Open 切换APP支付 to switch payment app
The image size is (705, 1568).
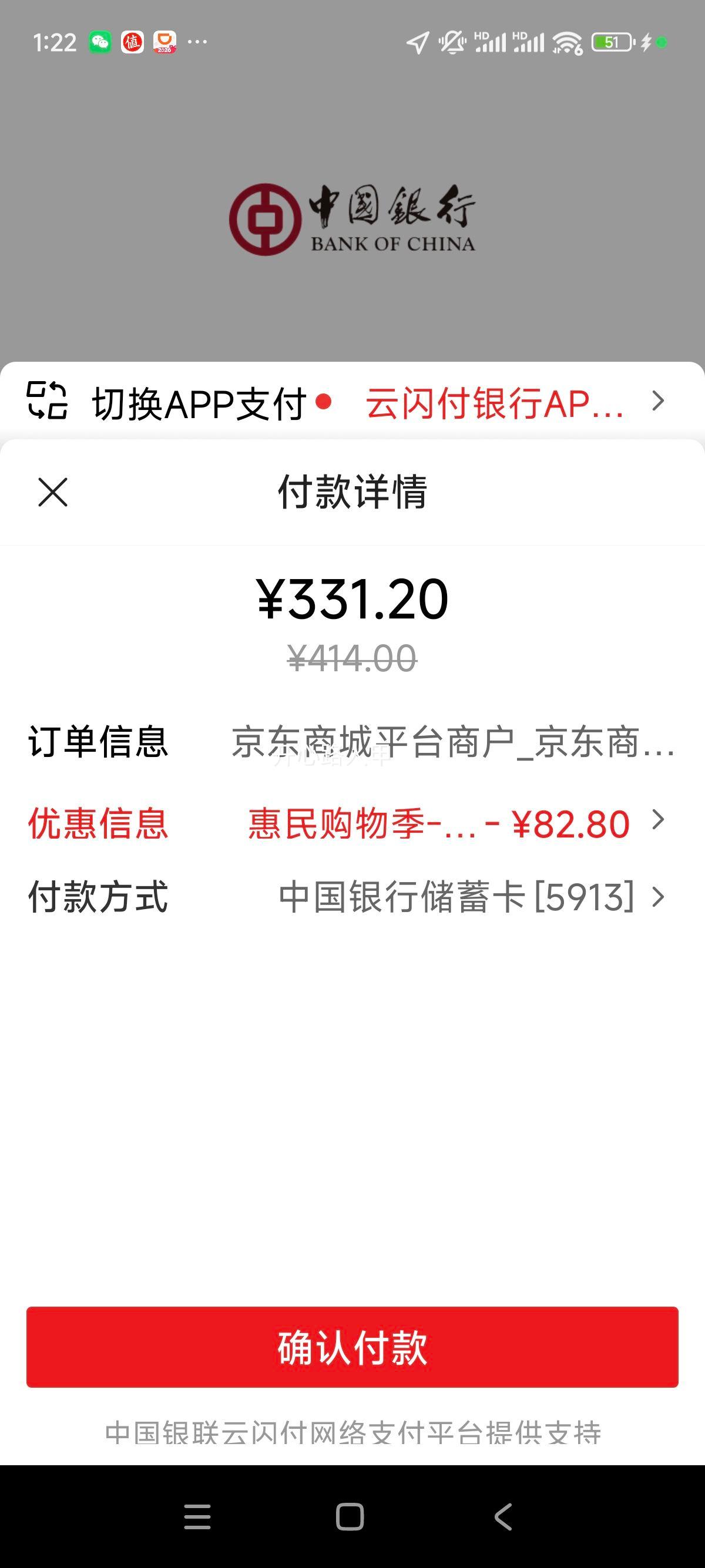[x=352, y=403]
